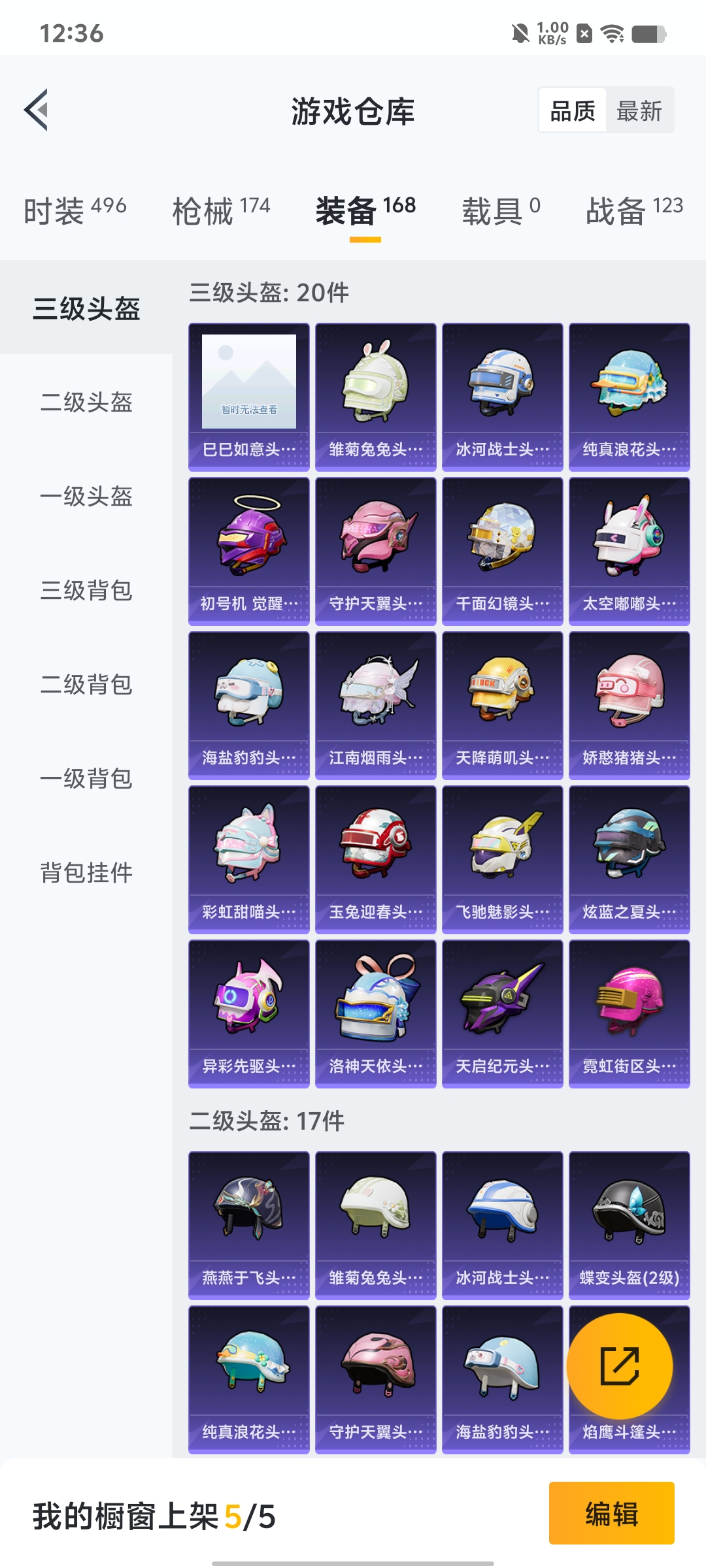Open the 霓虹街区 helmet item
Viewport: 706px width, 1568px height.
(630, 1014)
